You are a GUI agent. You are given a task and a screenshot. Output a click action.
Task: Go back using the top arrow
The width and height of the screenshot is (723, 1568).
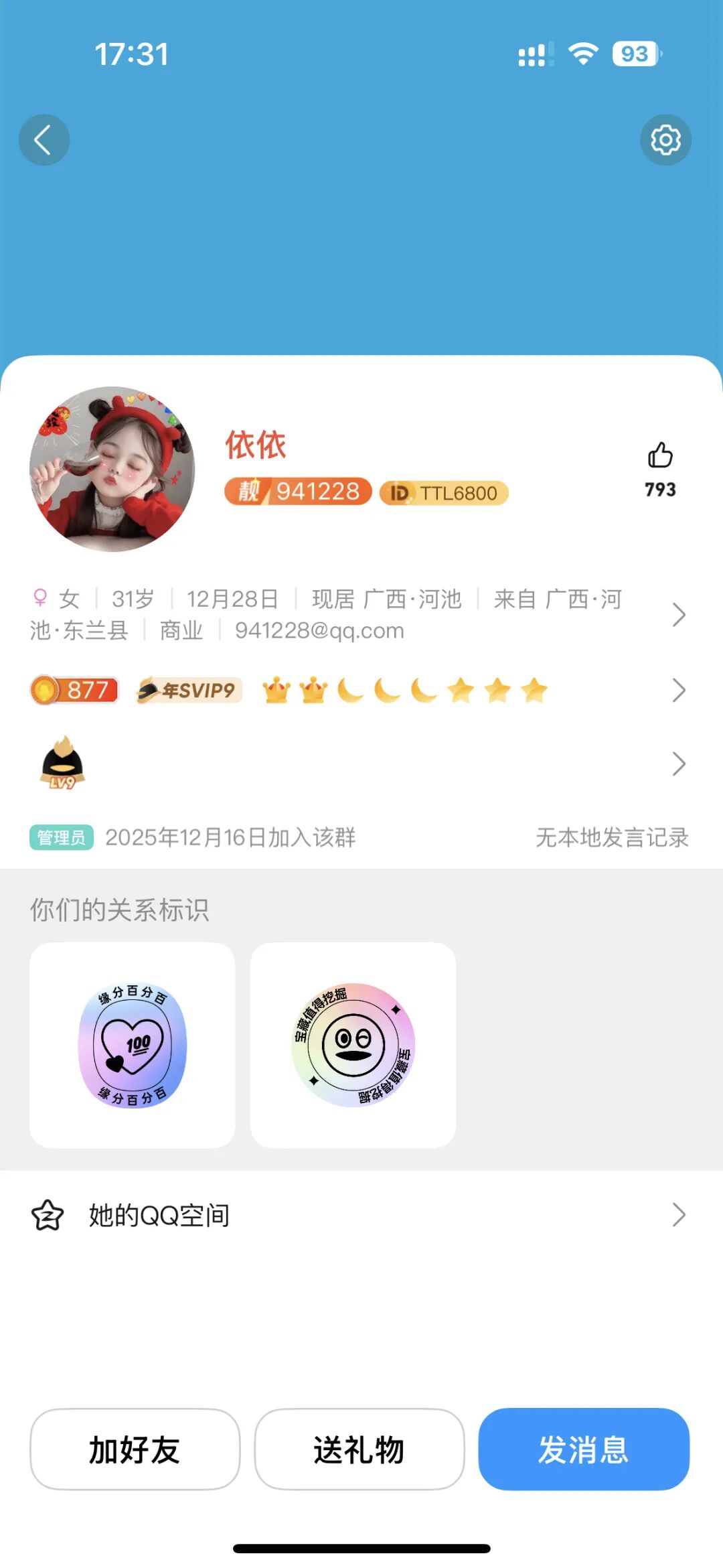tap(44, 140)
